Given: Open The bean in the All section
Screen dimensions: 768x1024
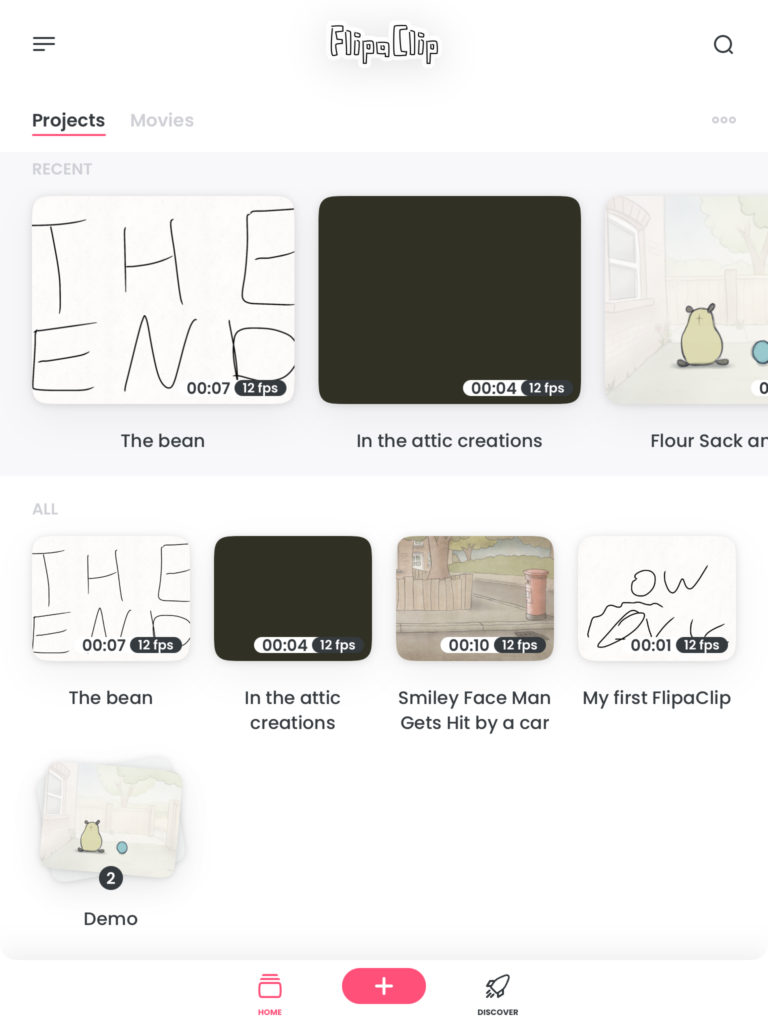Looking at the screenshot, I should click(x=111, y=598).
